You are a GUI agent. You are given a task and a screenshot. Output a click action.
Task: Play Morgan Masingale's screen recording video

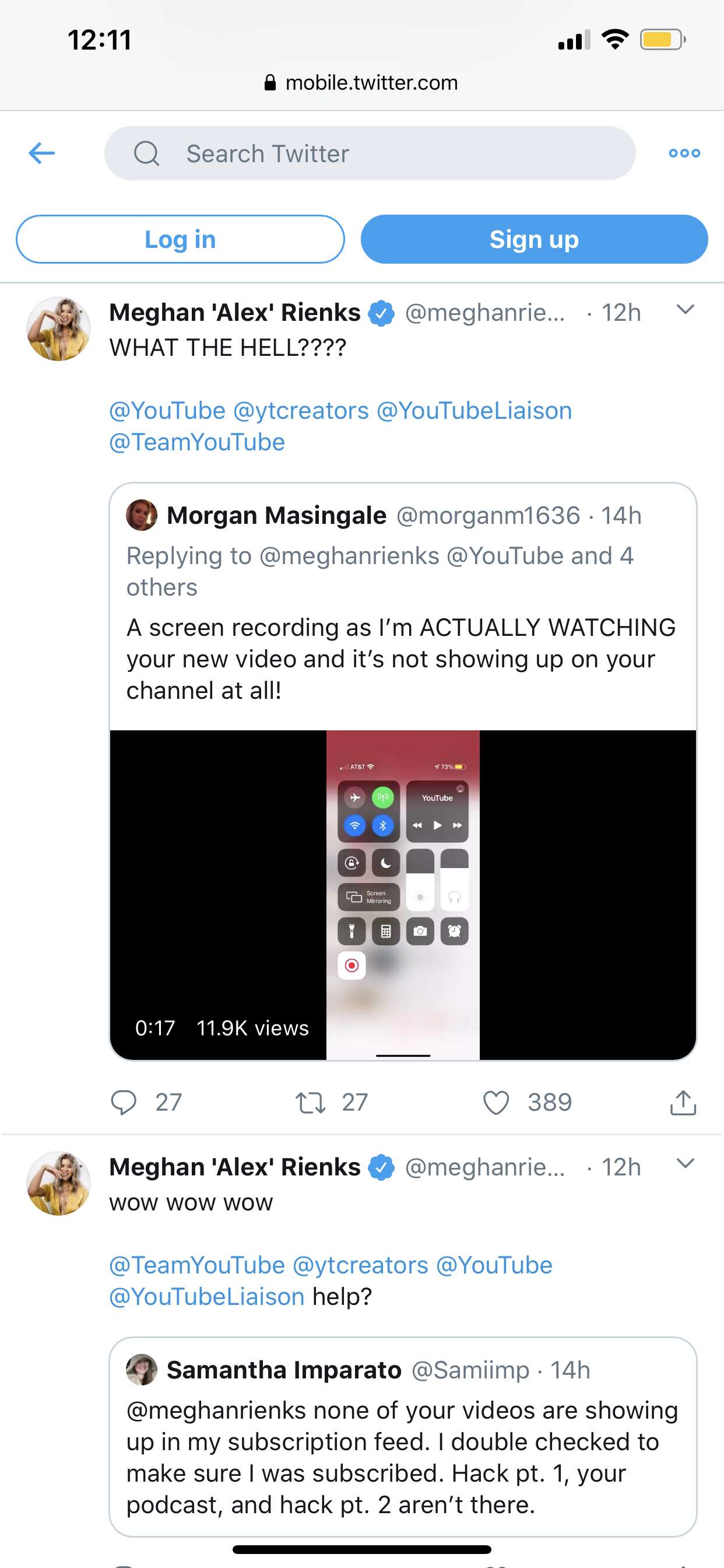403,895
